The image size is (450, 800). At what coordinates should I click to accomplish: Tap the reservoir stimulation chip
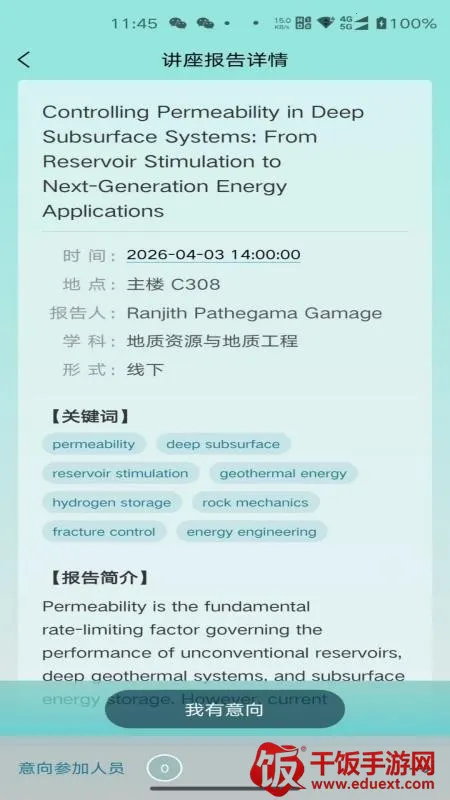tap(120, 473)
